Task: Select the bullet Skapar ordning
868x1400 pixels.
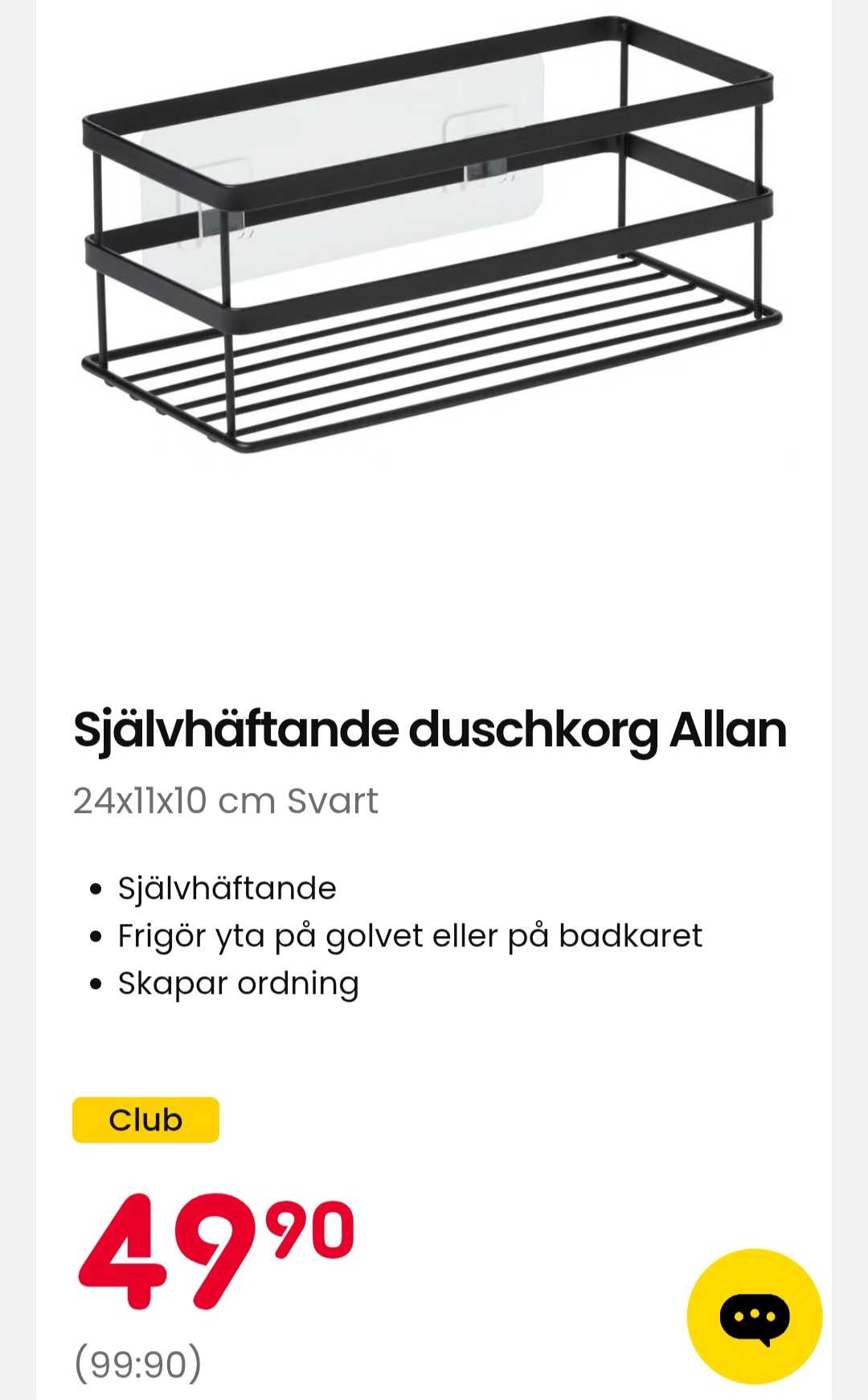Action: (x=237, y=981)
